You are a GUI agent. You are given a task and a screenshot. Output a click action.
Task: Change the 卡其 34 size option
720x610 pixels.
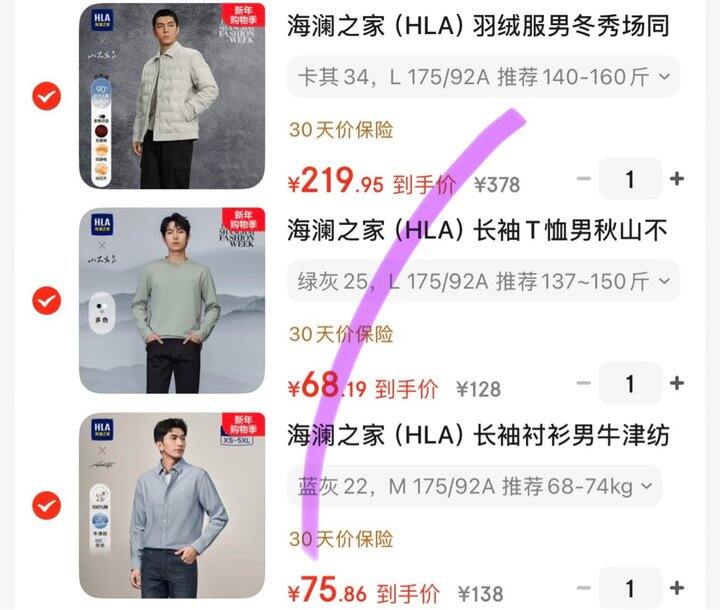click(x=483, y=77)
